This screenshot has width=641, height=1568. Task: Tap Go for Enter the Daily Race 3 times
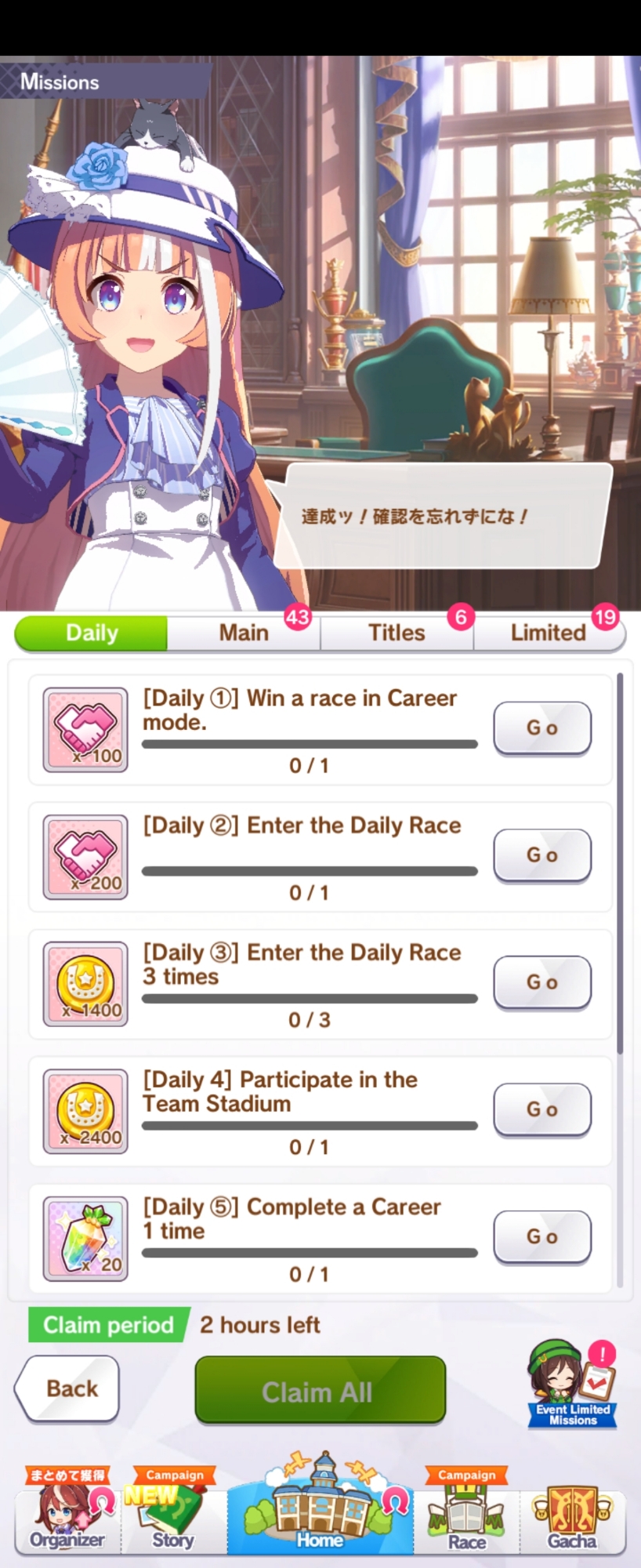click(541, 982)
